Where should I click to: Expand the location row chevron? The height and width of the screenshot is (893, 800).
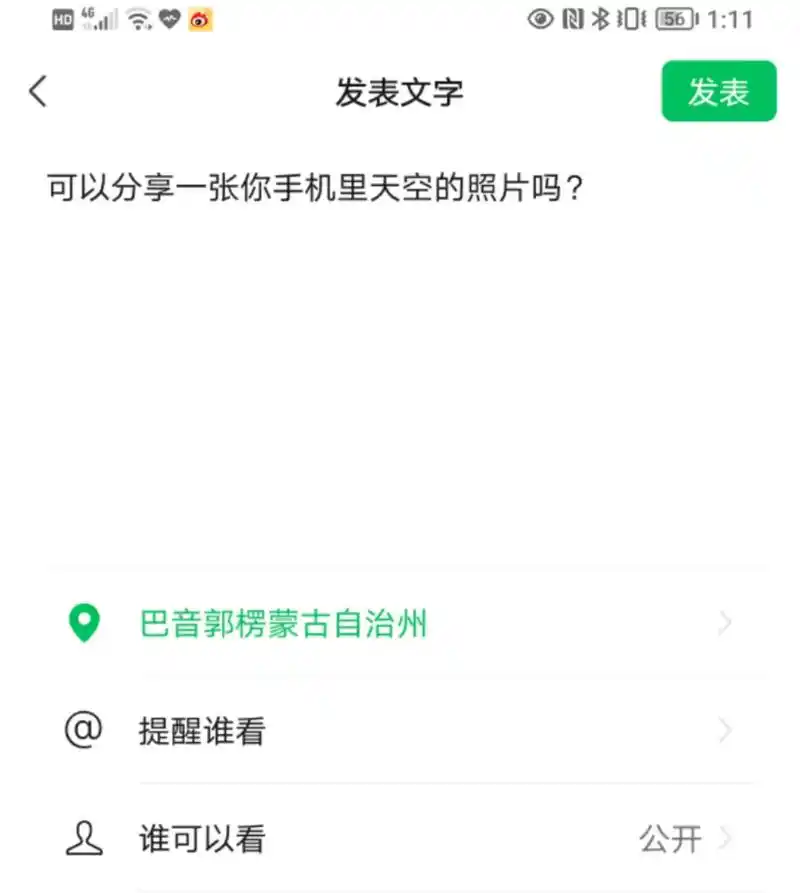pyautogui.click(x=726, y=625)
